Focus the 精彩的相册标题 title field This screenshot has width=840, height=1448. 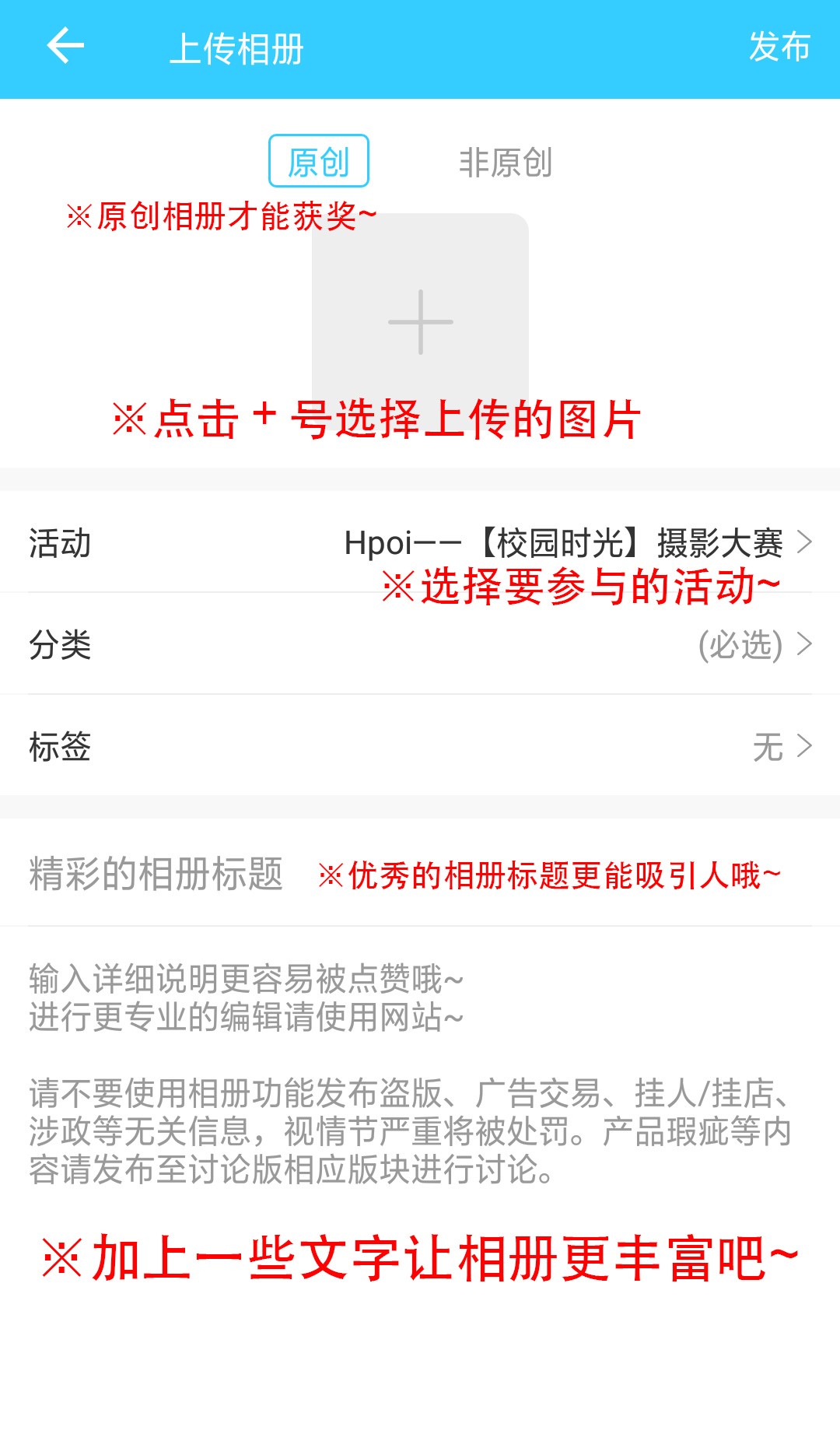(x=156, y=874)
